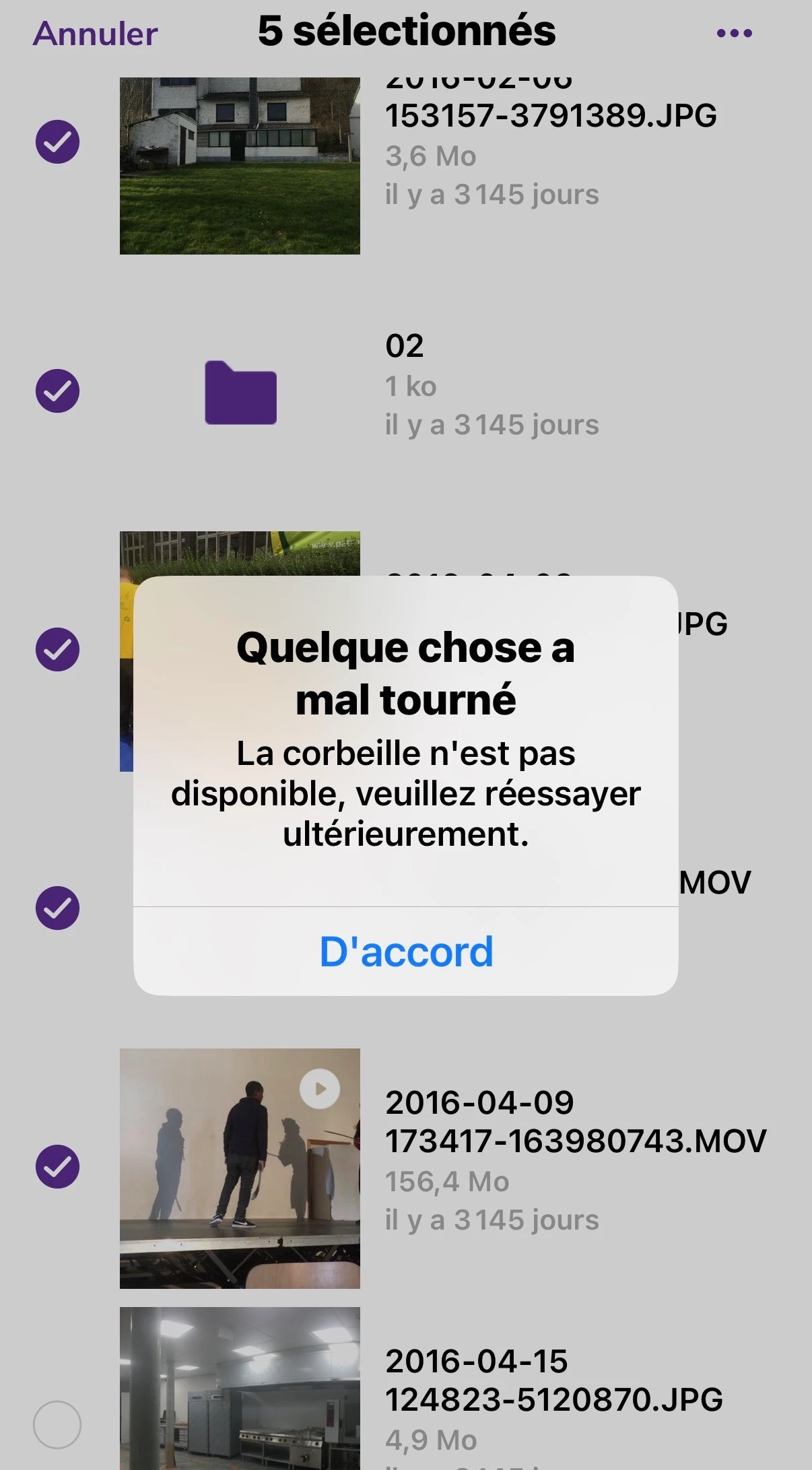This screenshot has height=1470, width=812.
Task: Uncheck file 153157-3791389.JPG
Action: (57, 142)
